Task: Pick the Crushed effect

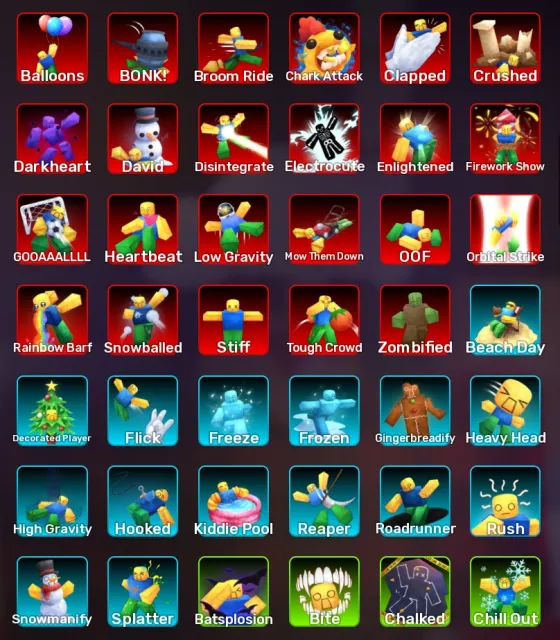Action: pos(505,48)
